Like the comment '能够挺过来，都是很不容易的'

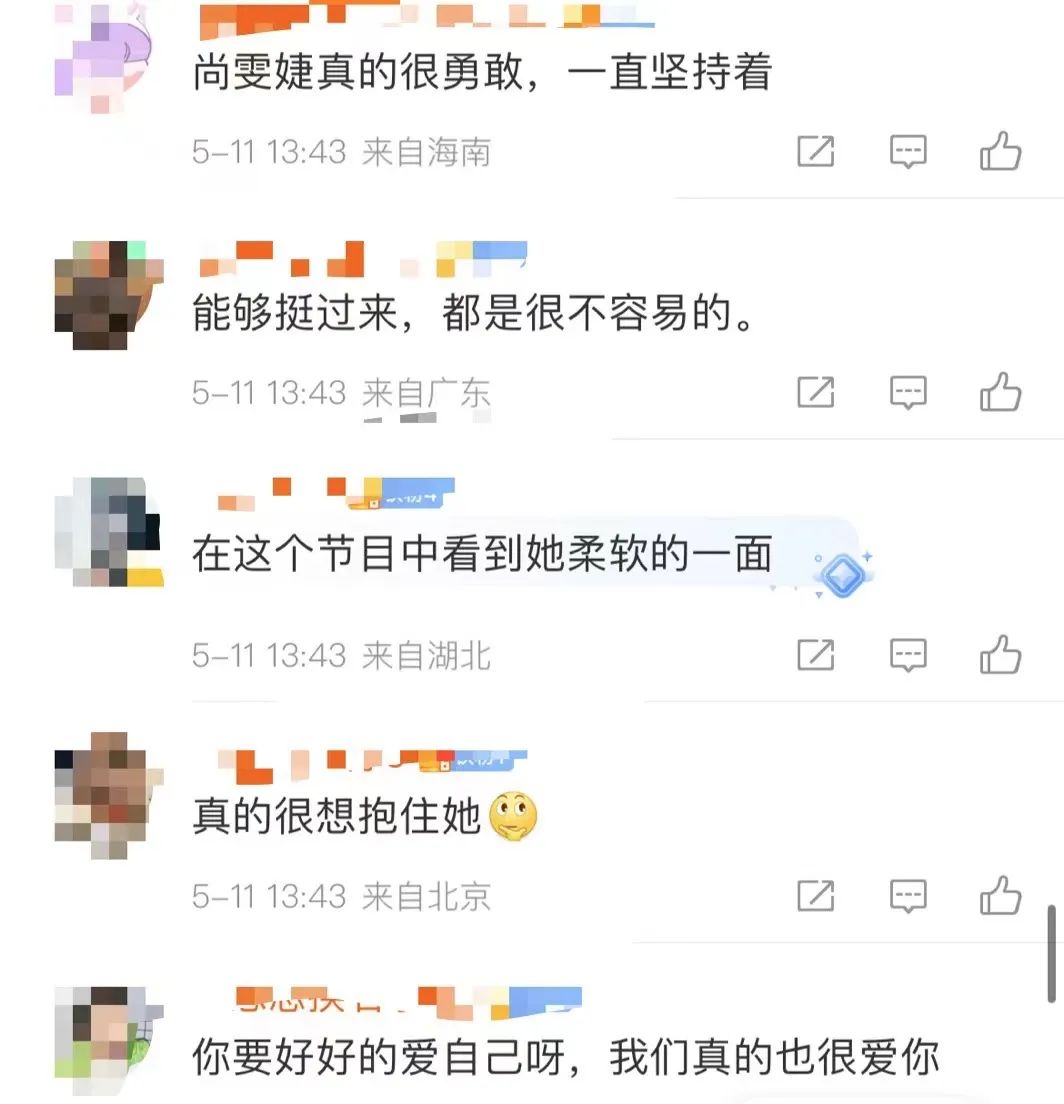(1000, 392)
